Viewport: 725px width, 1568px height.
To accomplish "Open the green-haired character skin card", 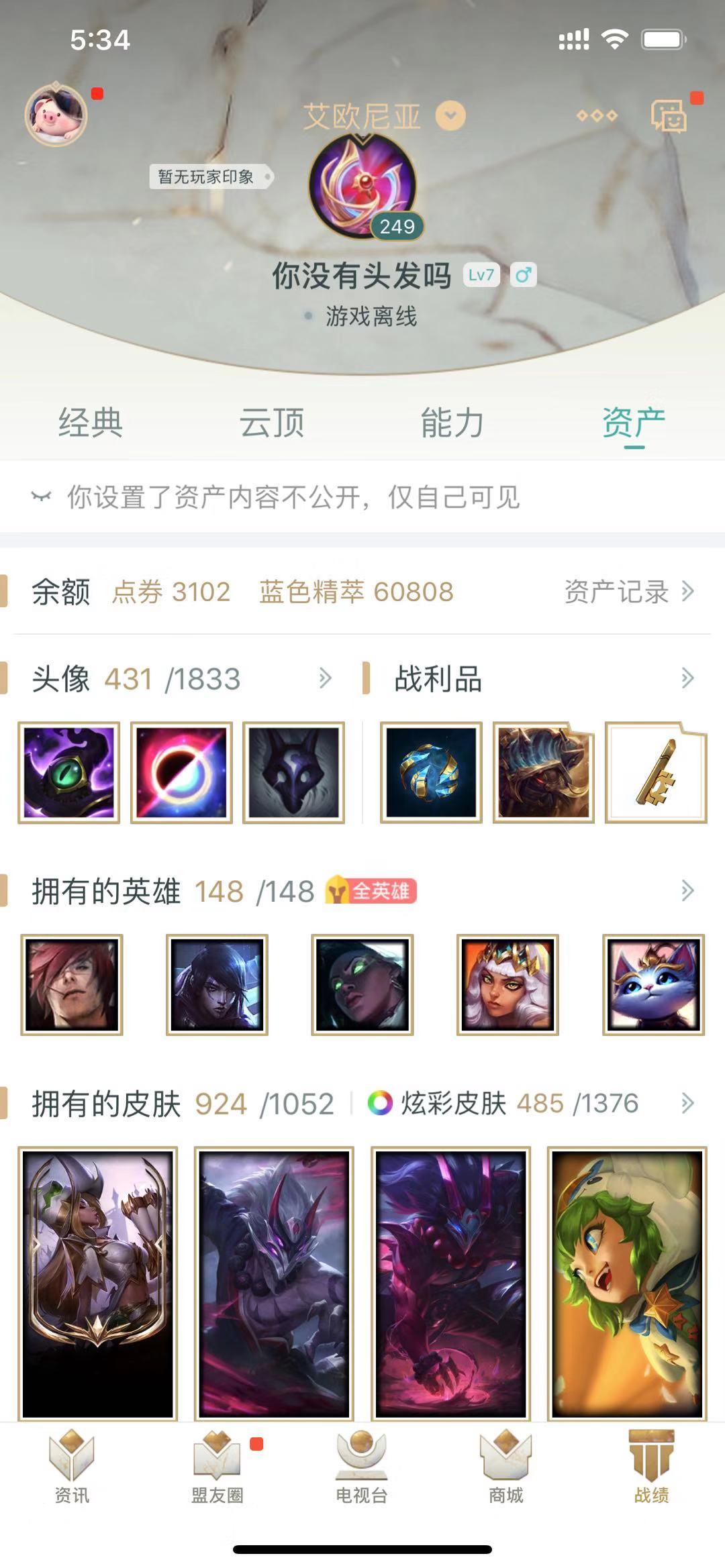I will click(x=627, y=1284).
